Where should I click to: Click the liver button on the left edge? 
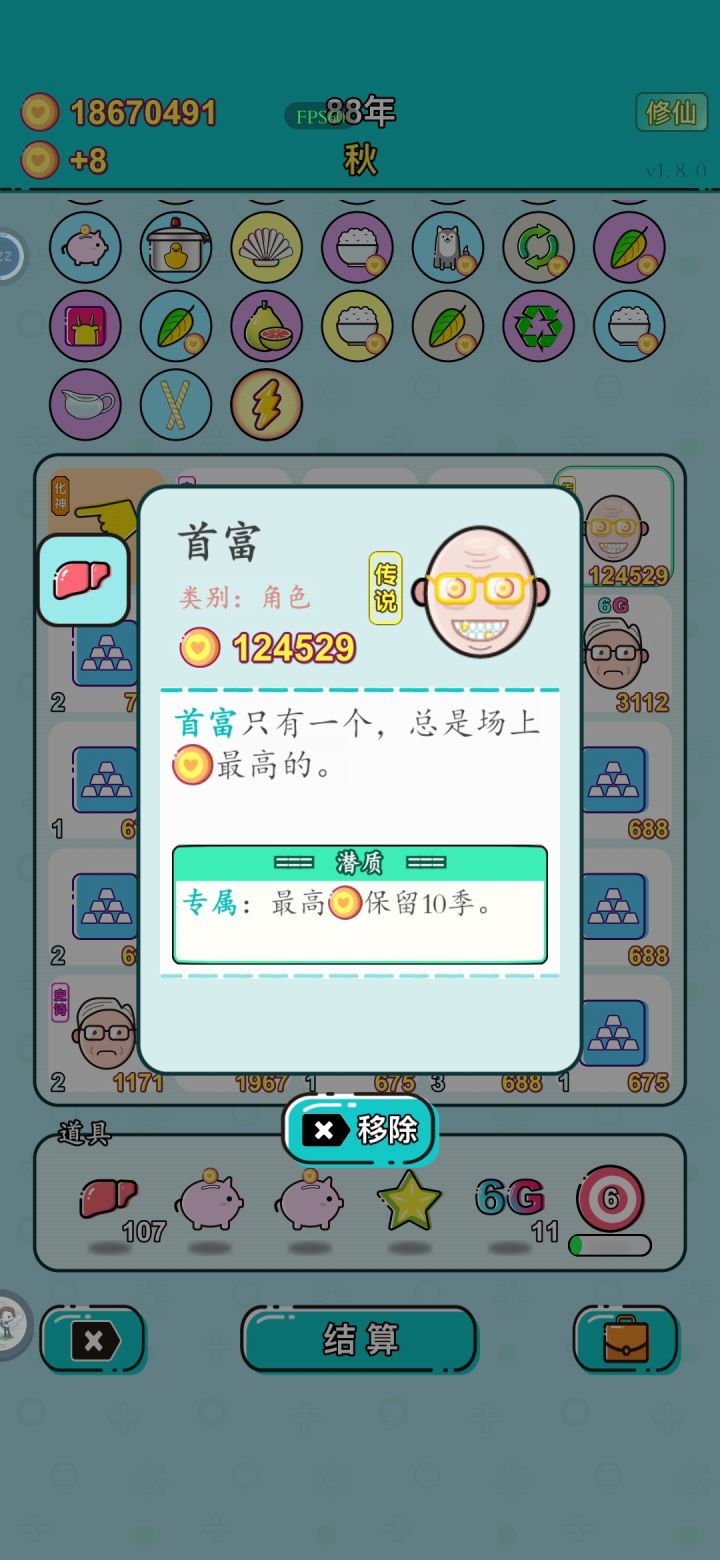pyautogui.click(x=84, y=580)
